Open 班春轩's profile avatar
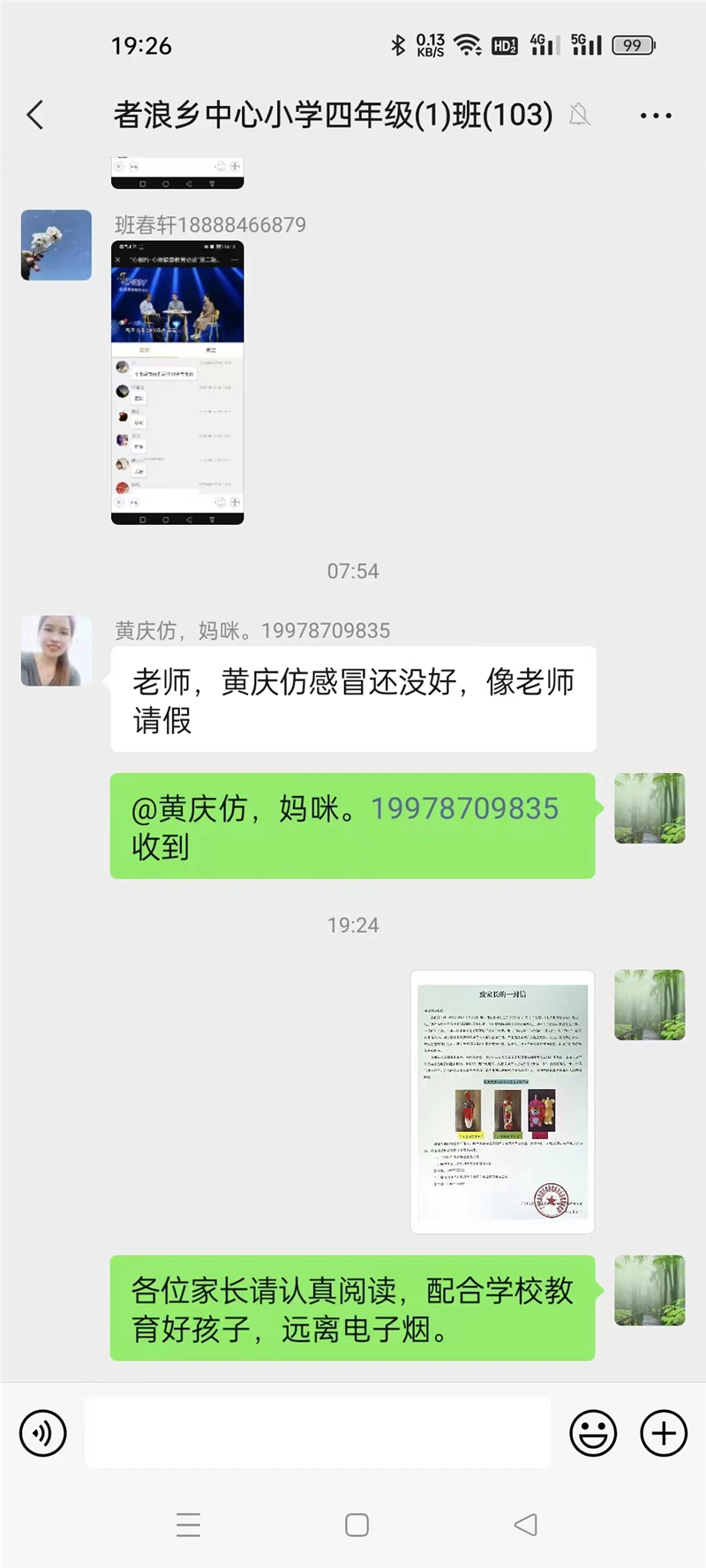The width and height of the screenshot is (706, 1568). click(x=56, y=245)
